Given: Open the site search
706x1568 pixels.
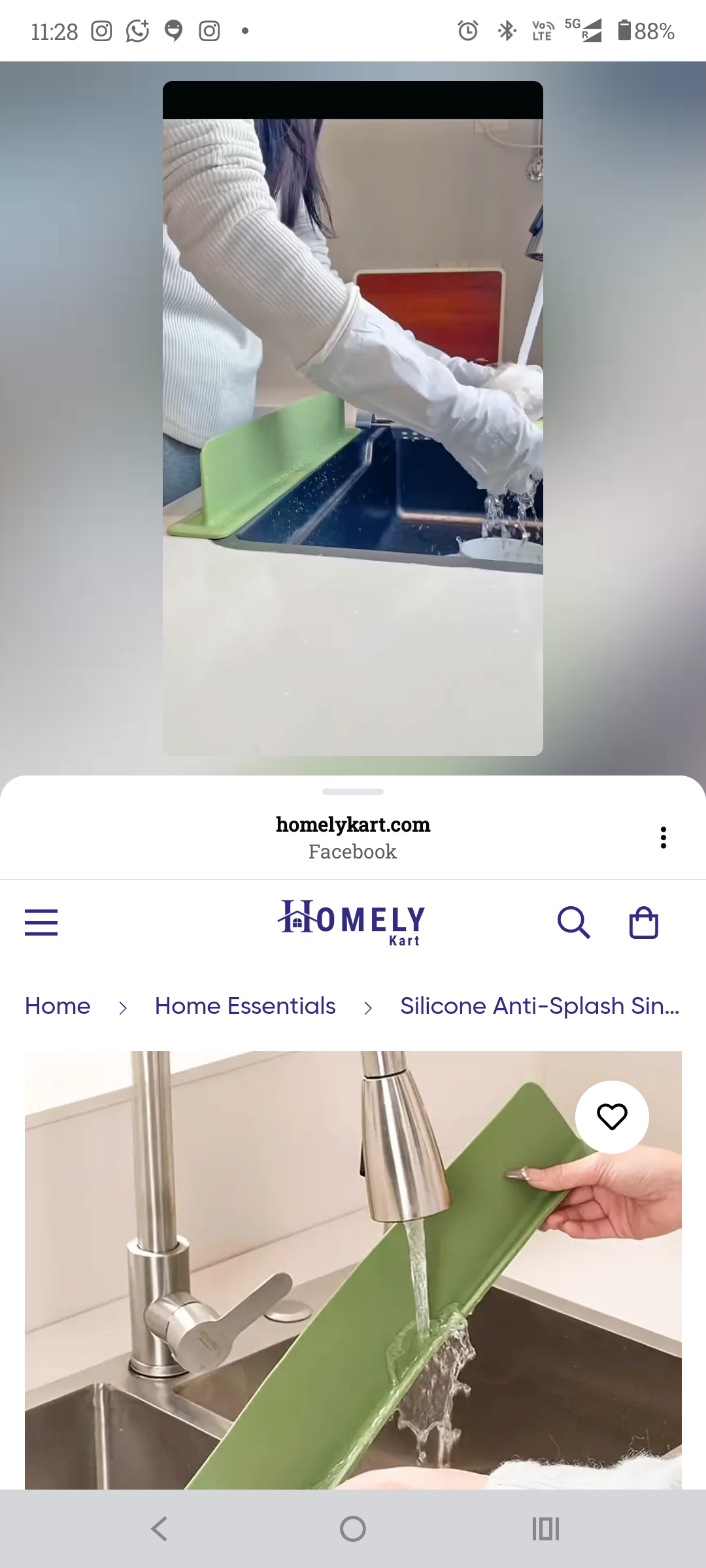Looking at the screenshot, I should pos(573,922).
